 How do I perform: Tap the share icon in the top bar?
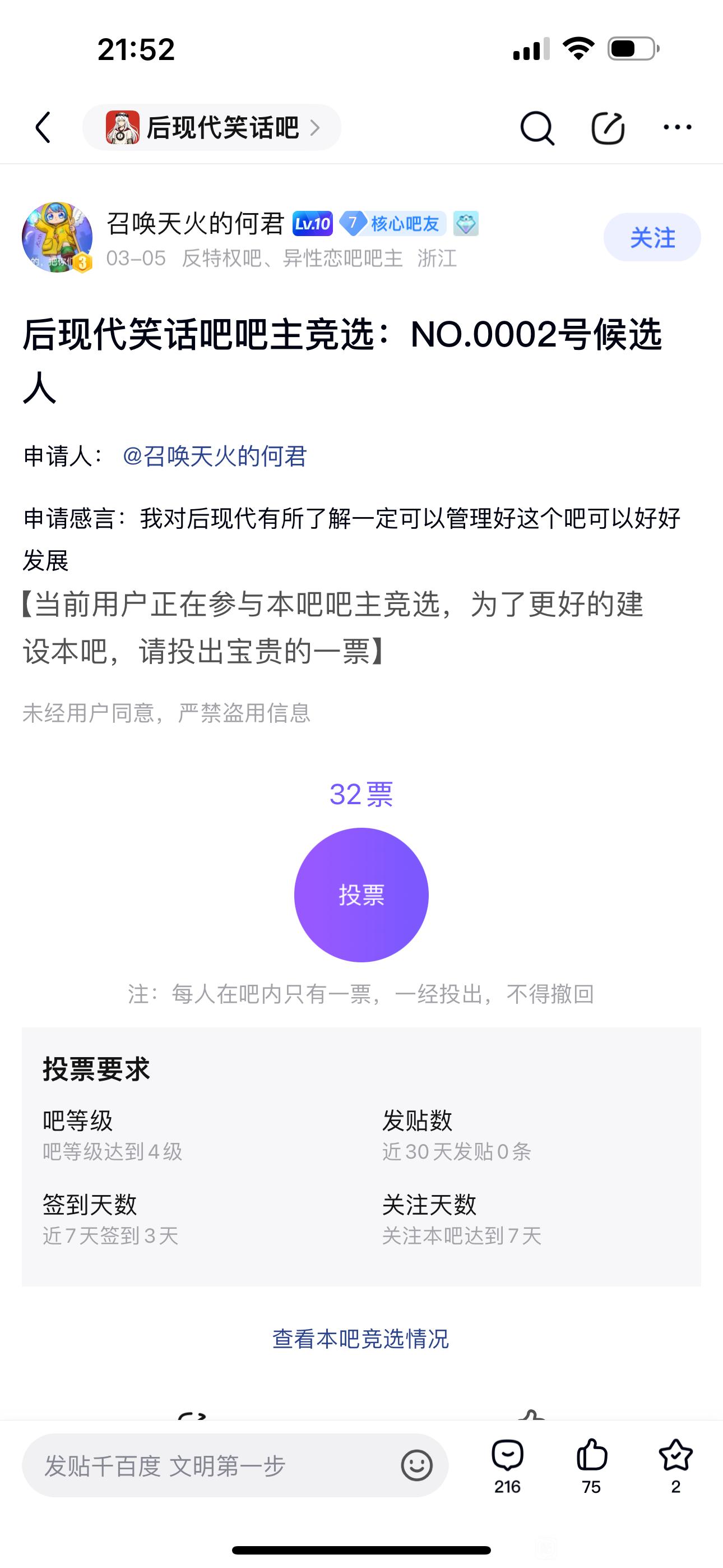pos(608,128)
